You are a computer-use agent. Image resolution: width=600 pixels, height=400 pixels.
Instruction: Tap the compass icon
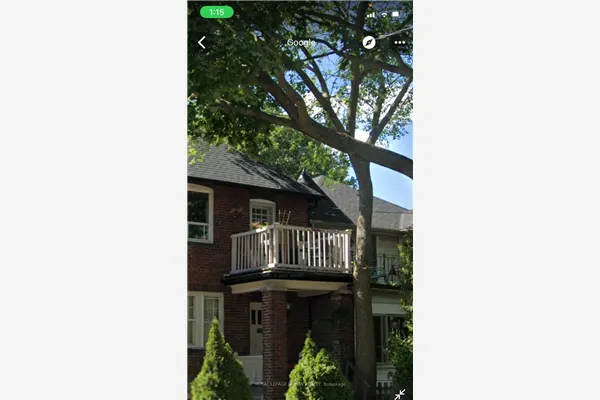tap(369, 43)
